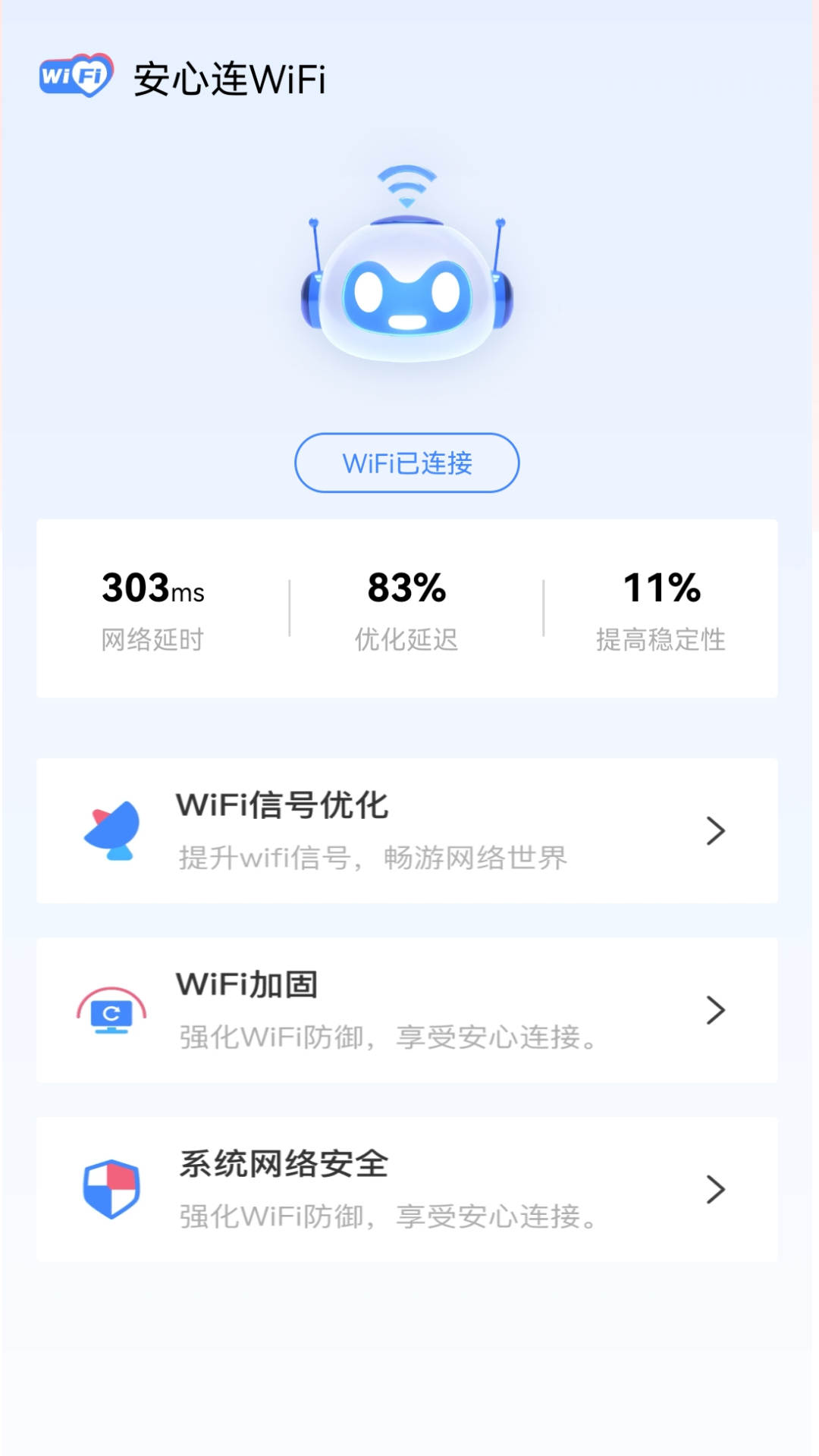
Task: Open WiFi信号优化 signal optimization
Action: [x=407, y=830]
